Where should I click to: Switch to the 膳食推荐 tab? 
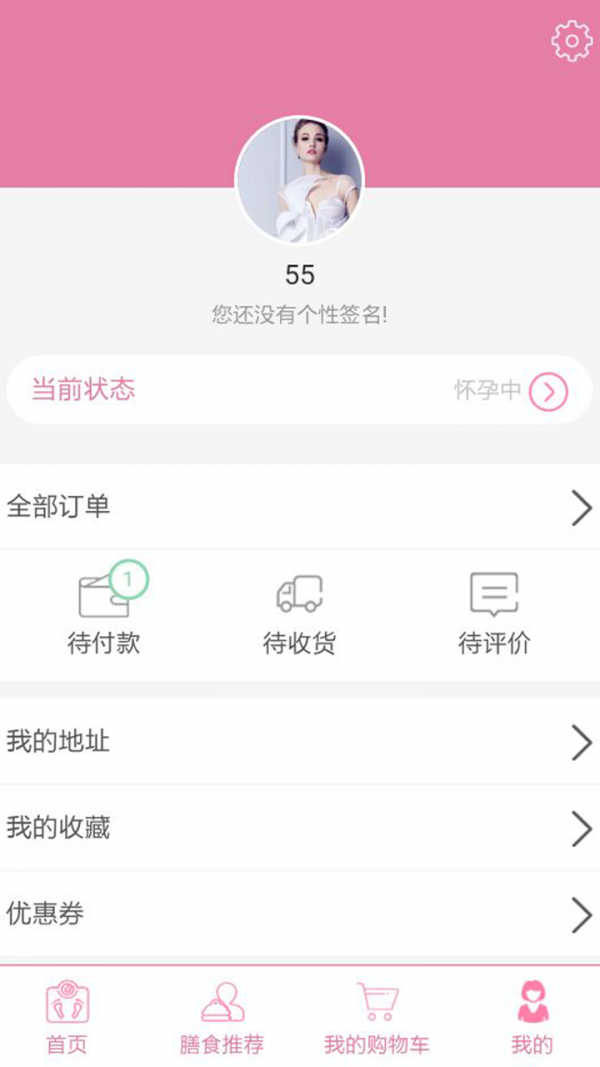222,1017
